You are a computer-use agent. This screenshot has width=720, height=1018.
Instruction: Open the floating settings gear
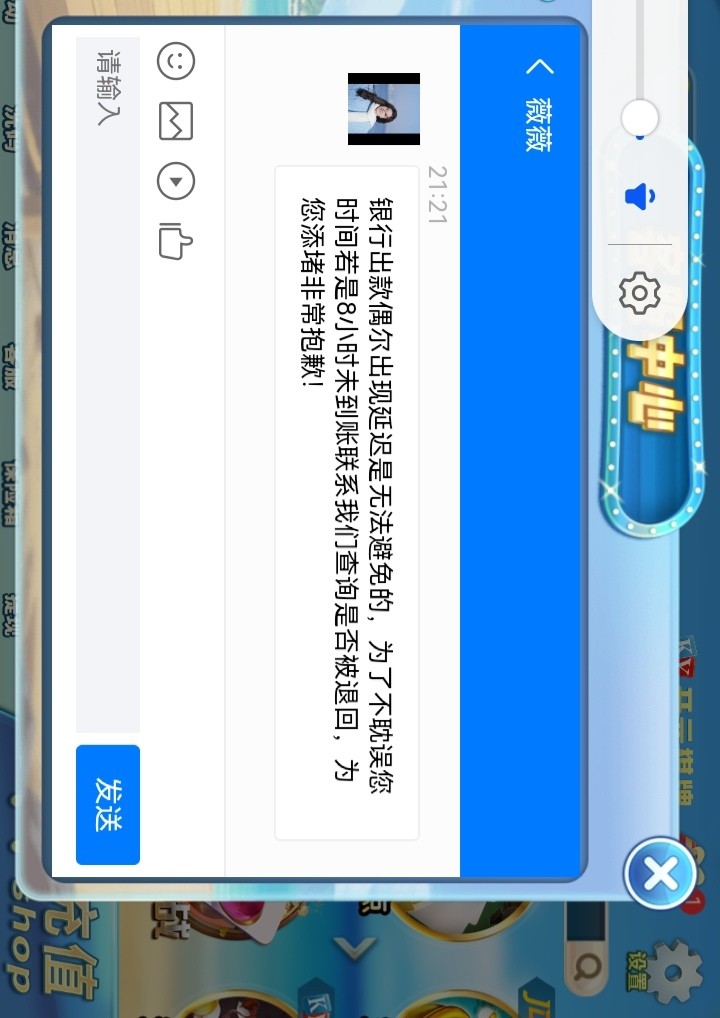click(640, 293)
